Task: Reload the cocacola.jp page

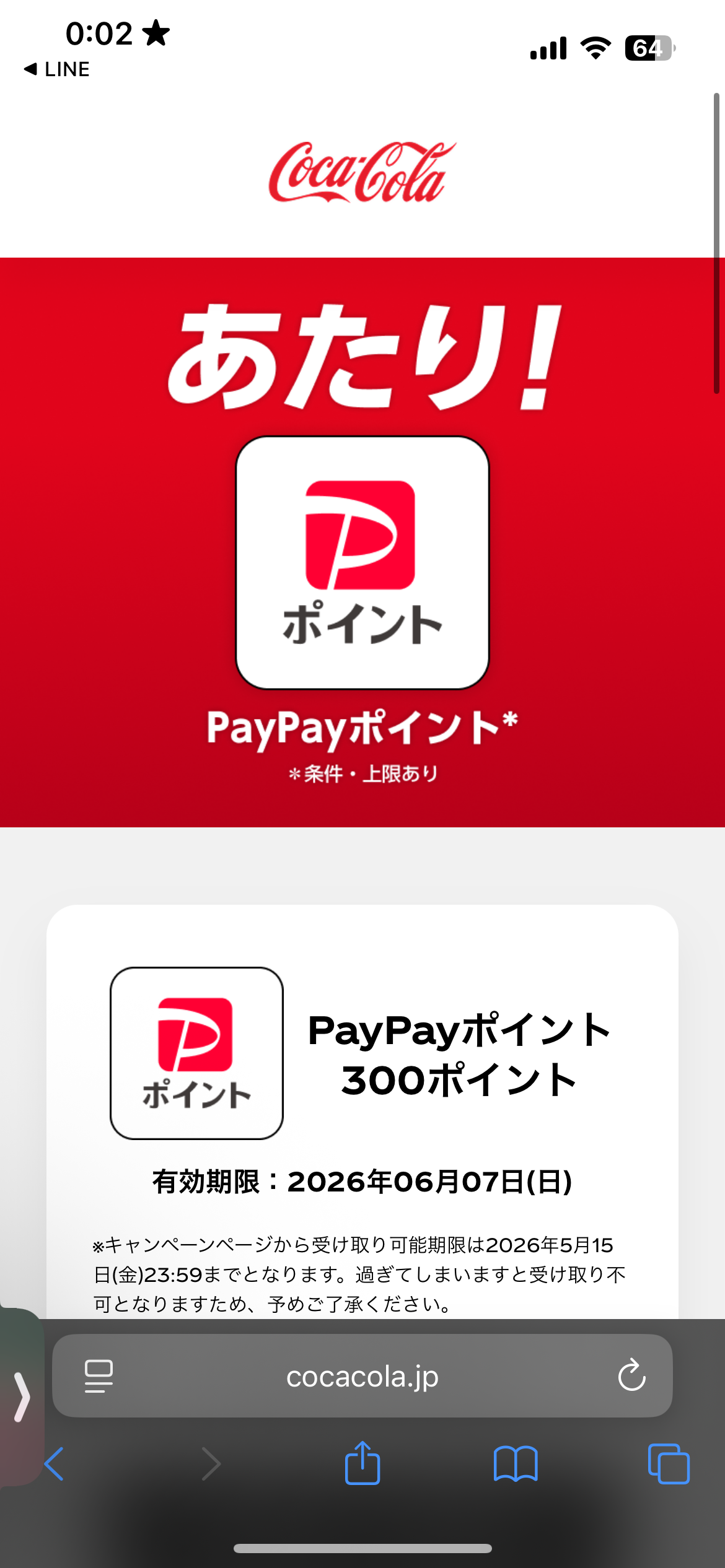Action: click(x=631, y=1376)
